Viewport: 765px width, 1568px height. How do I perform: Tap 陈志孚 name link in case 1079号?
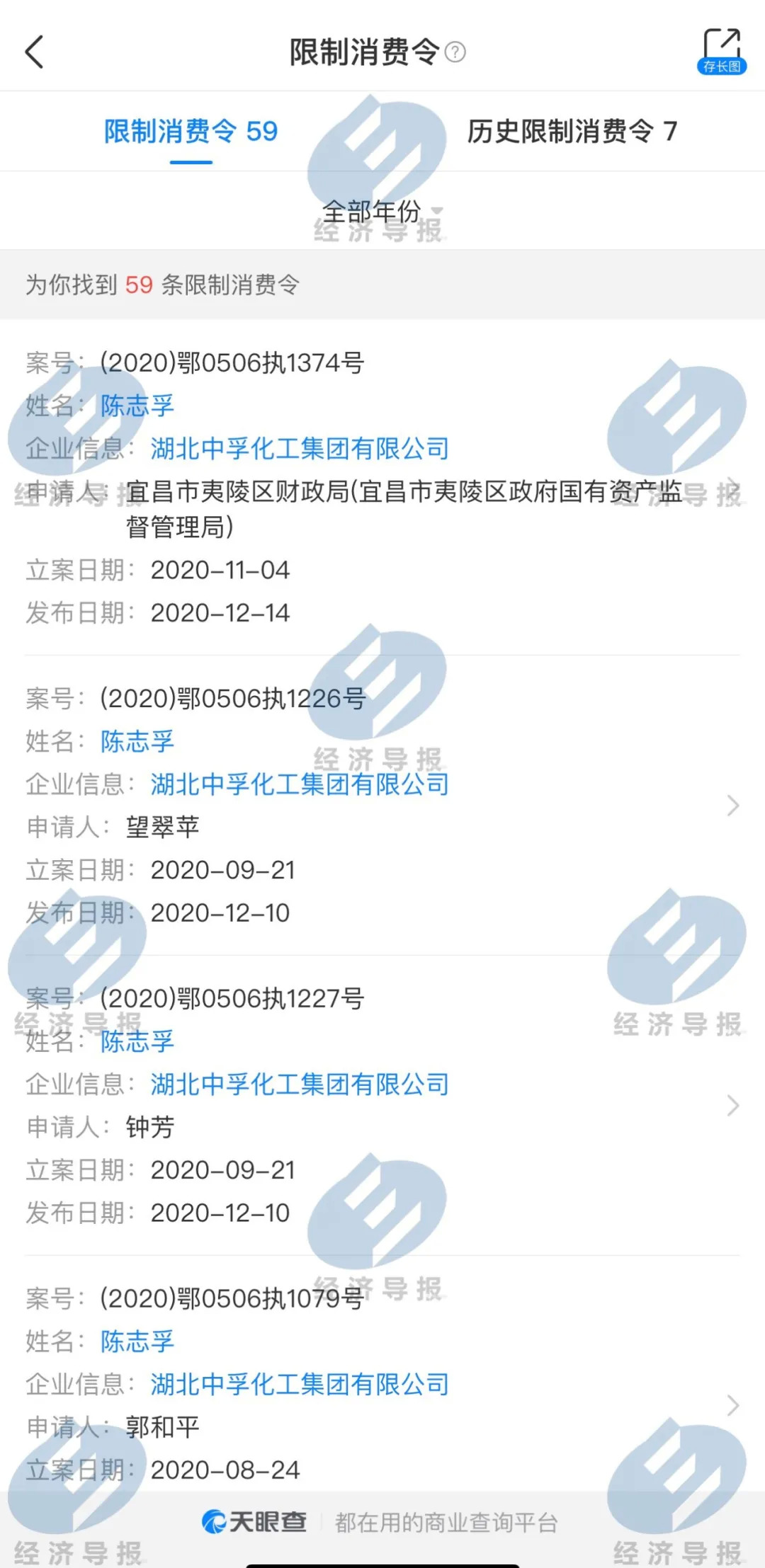(x=137, y=1341)
